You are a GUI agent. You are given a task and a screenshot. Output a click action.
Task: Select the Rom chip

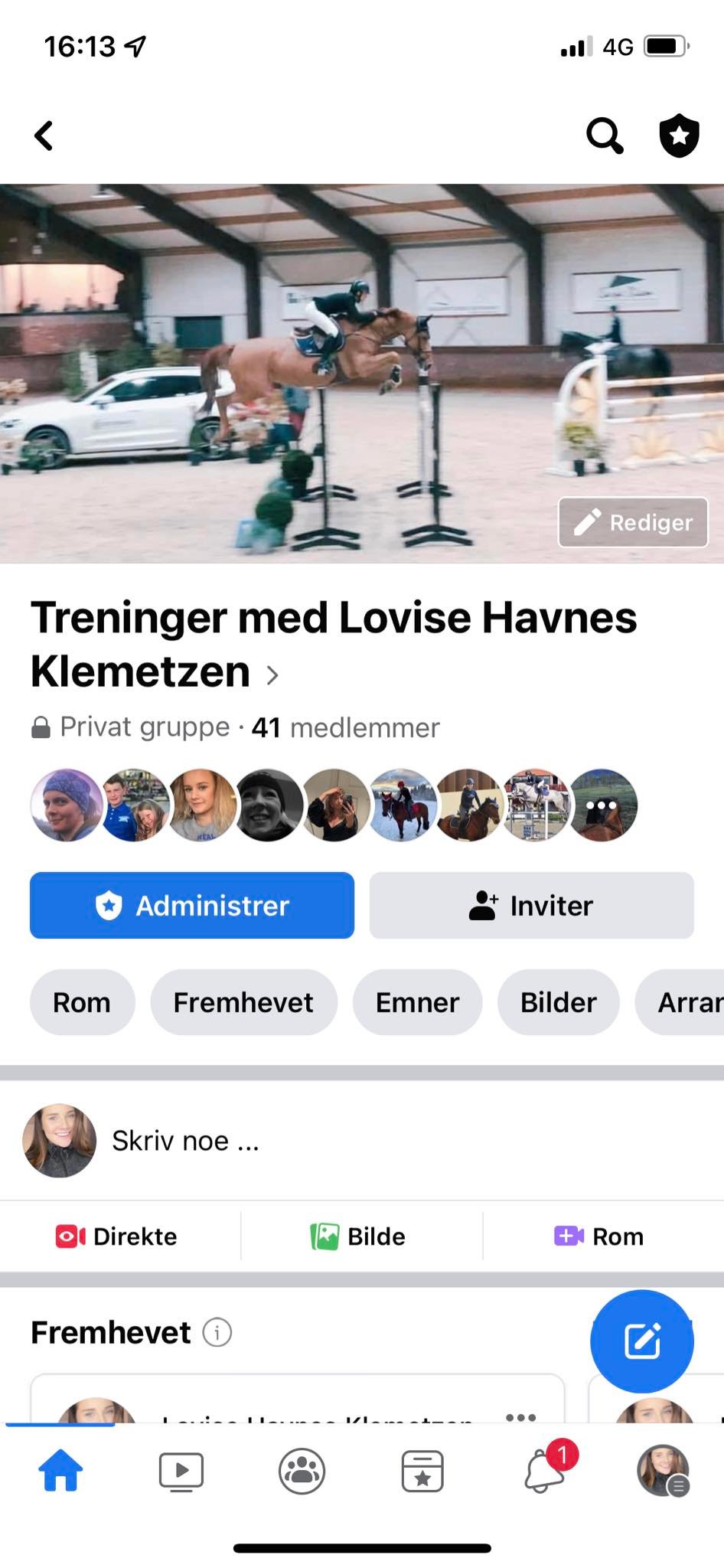click(x=82, y=1002)
